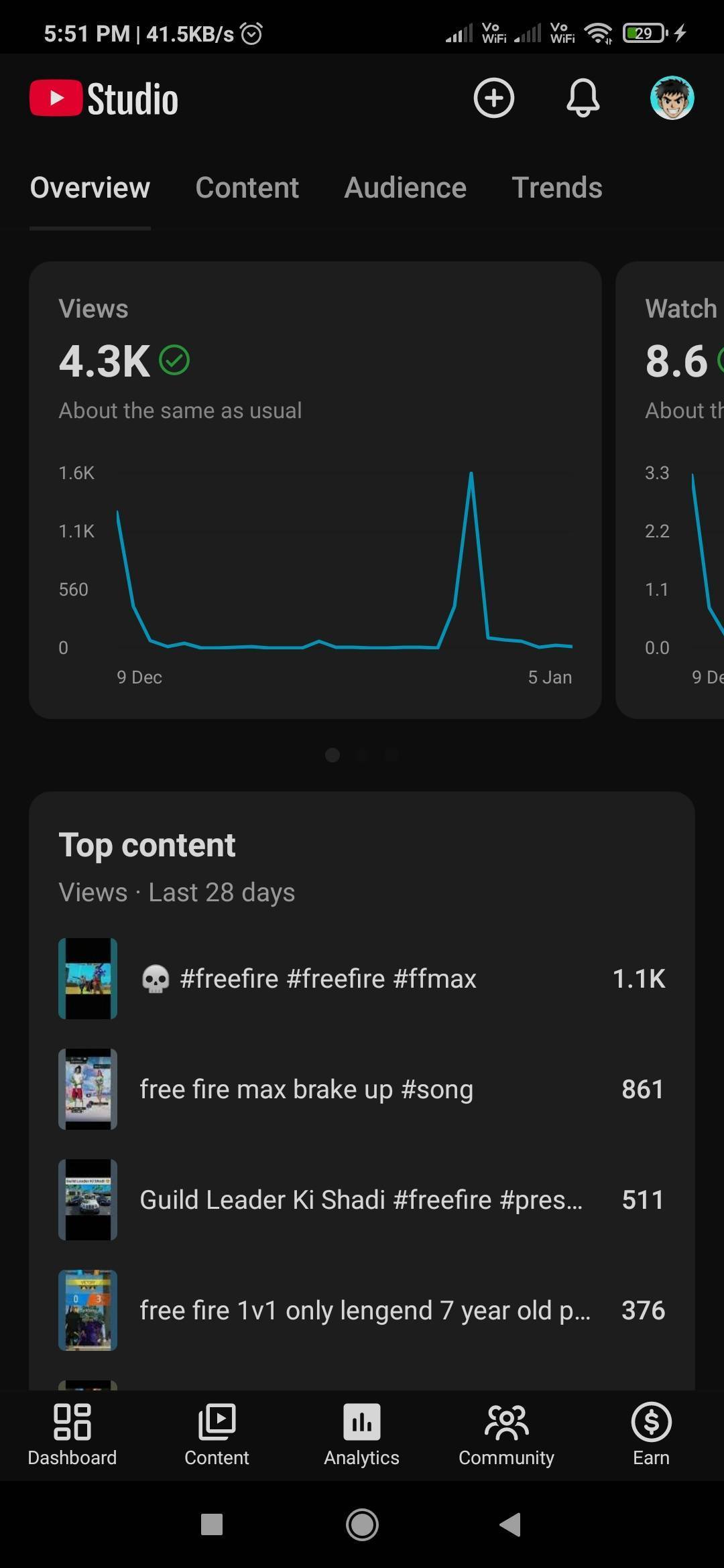Switch to the Content top tab
This screenshot has width=724, height=1568.
point(247,188)
